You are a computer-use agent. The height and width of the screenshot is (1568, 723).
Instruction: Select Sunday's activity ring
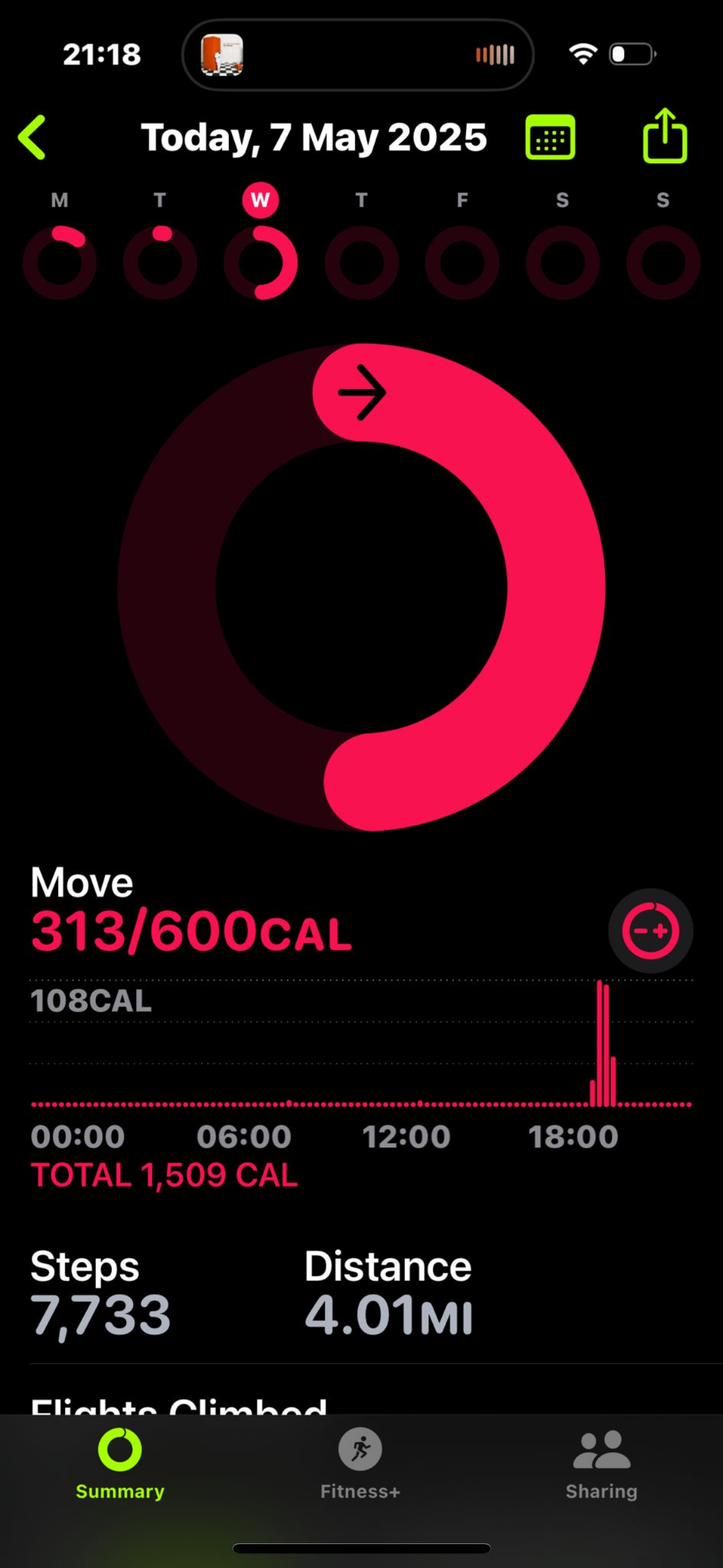(663, 263)
